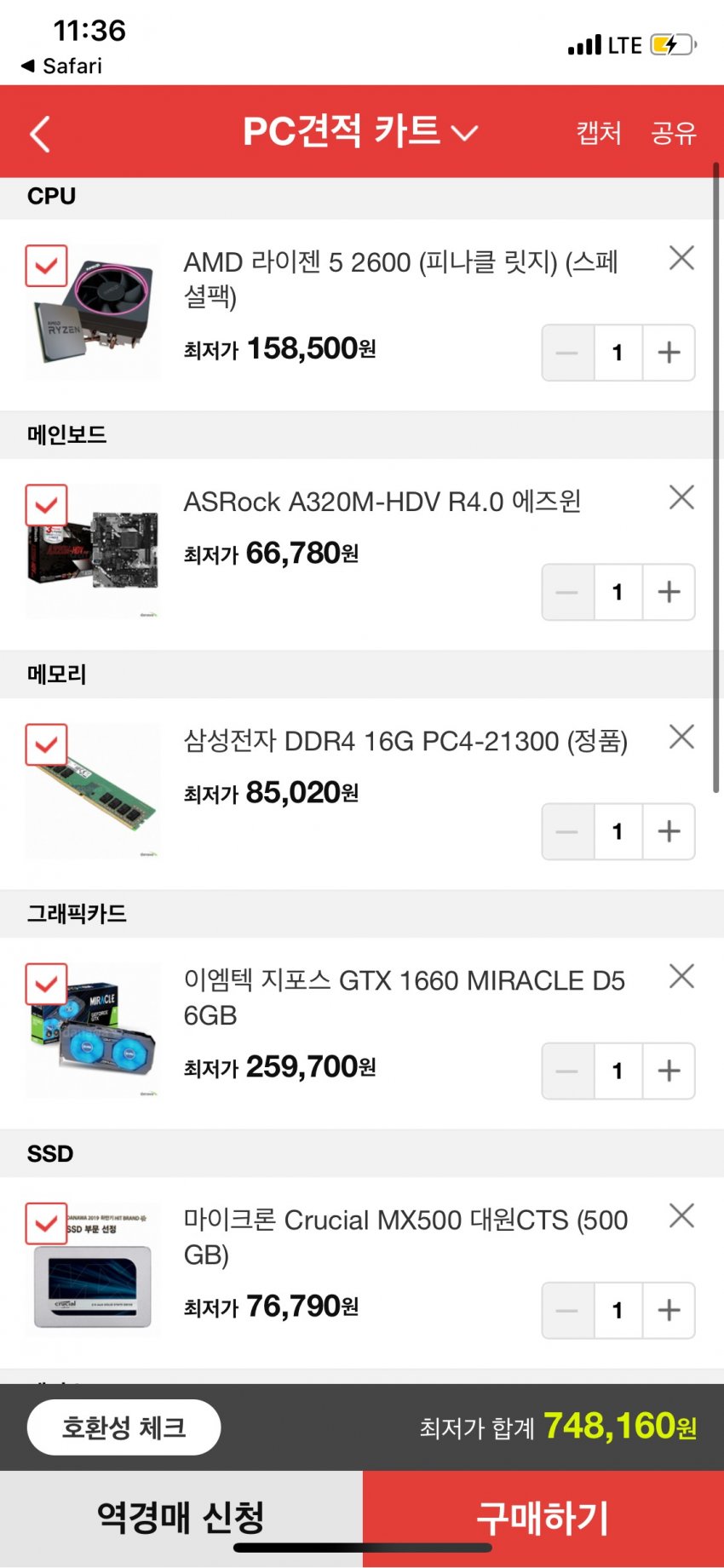Delete ASRock A320M-HDV R4.0 from cart
Viewport: 724px width, 1568px height.
point(681,497)
